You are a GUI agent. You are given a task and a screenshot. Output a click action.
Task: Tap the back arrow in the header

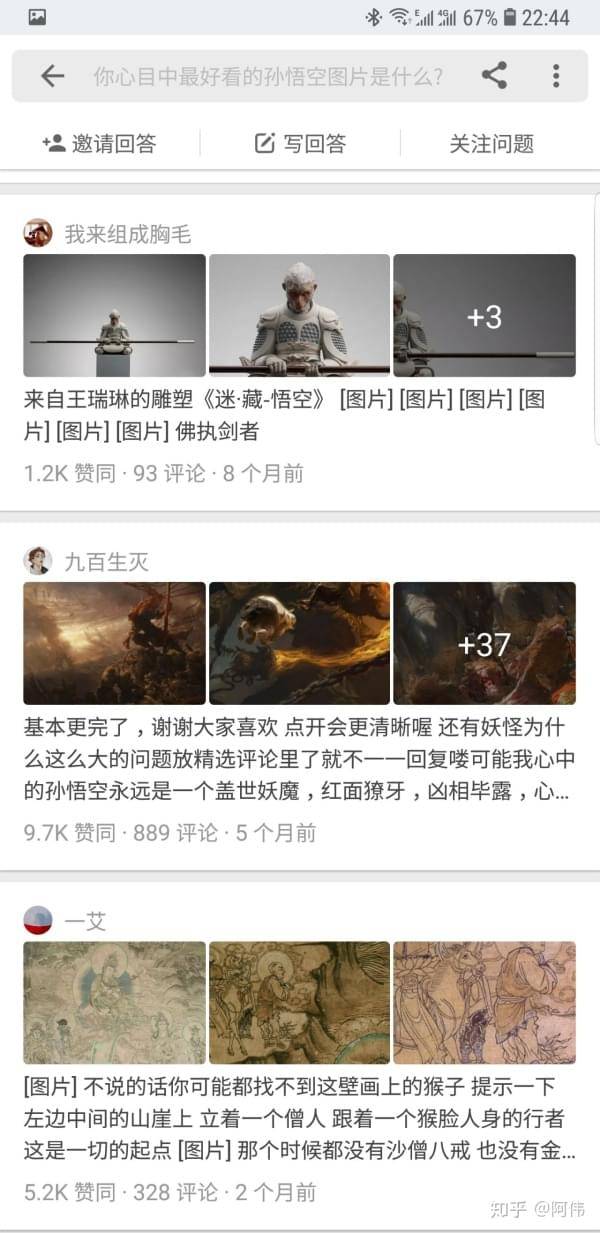(52, 76)
